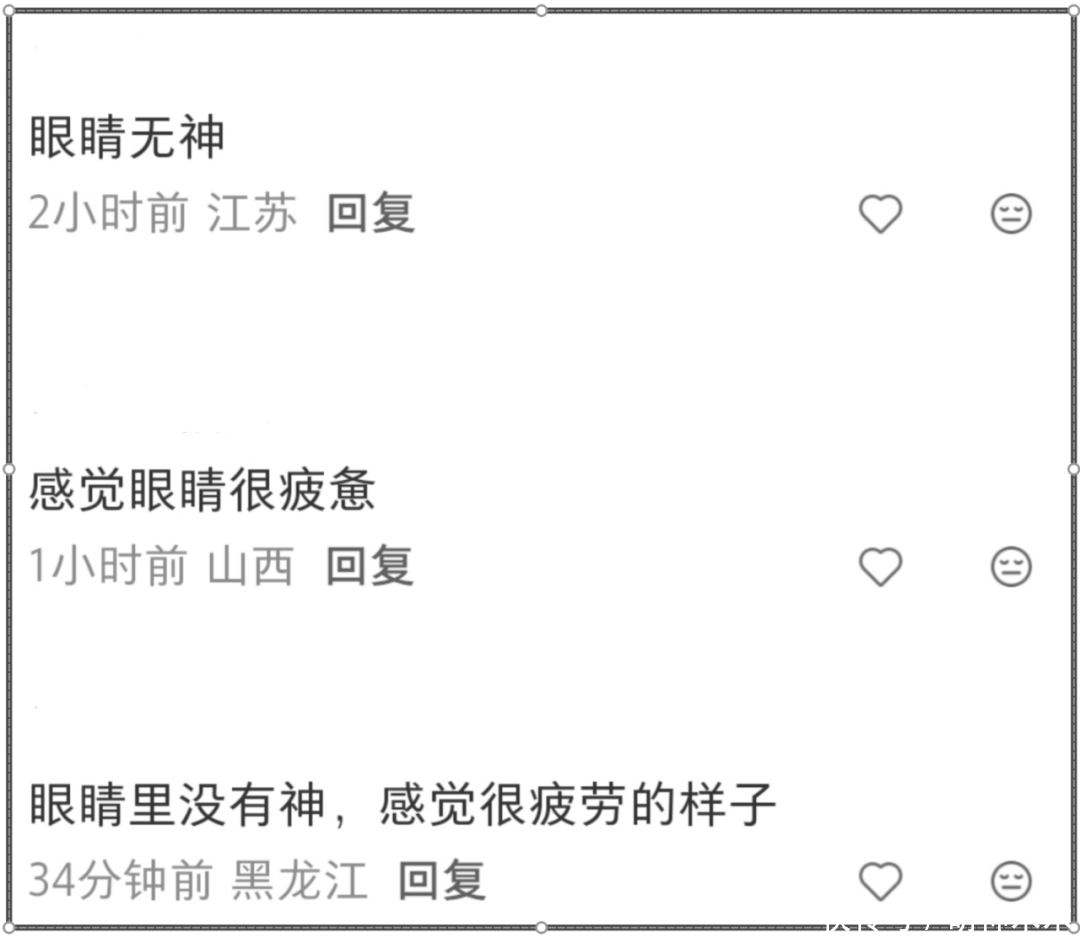Viewport: 1080px width, 938px height.
Task: Like the comment 眼睛无神
Action: (880, 214)
